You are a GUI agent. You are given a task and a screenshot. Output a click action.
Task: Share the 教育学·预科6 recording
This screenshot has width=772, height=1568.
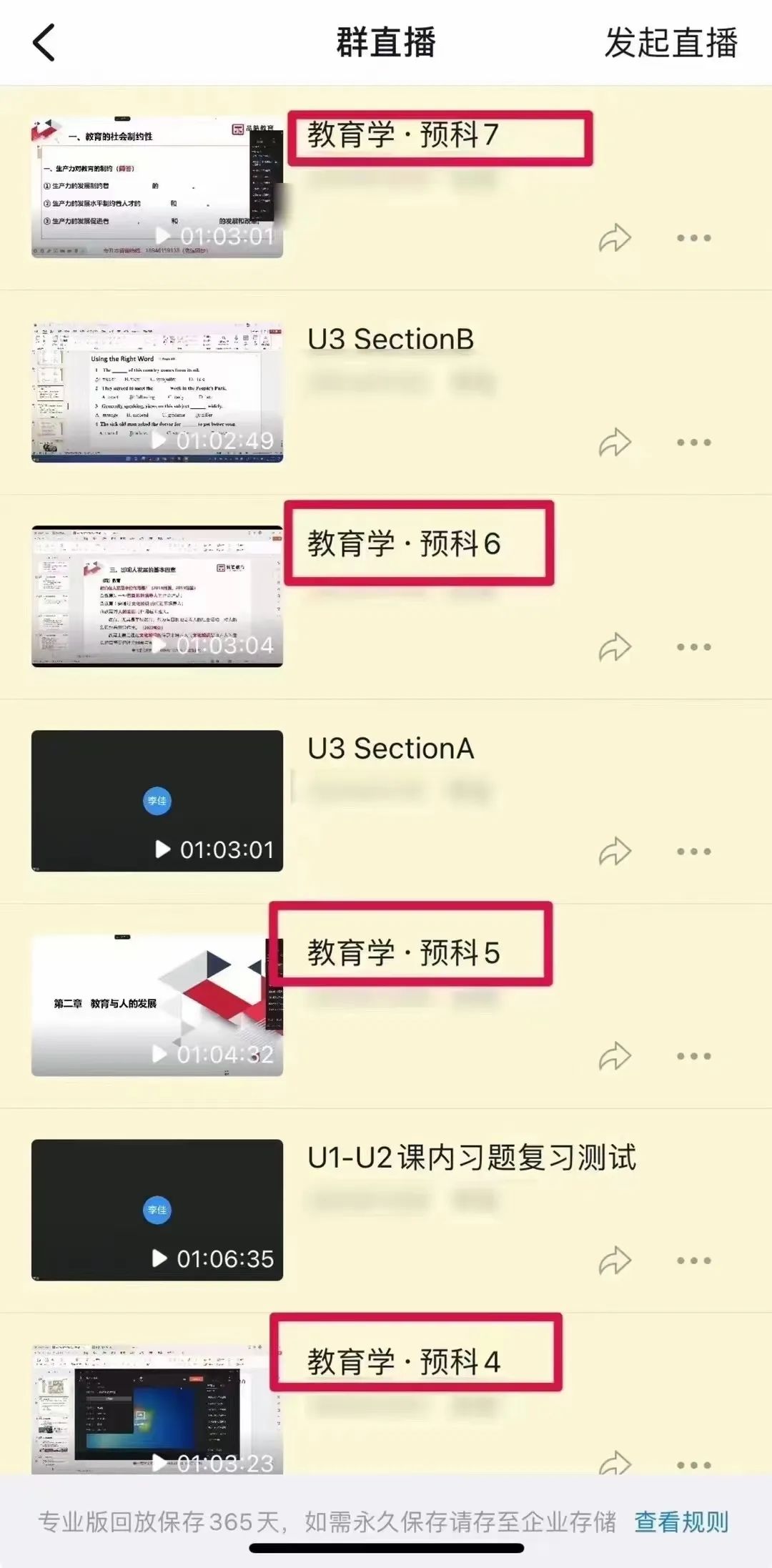[615, 647]
